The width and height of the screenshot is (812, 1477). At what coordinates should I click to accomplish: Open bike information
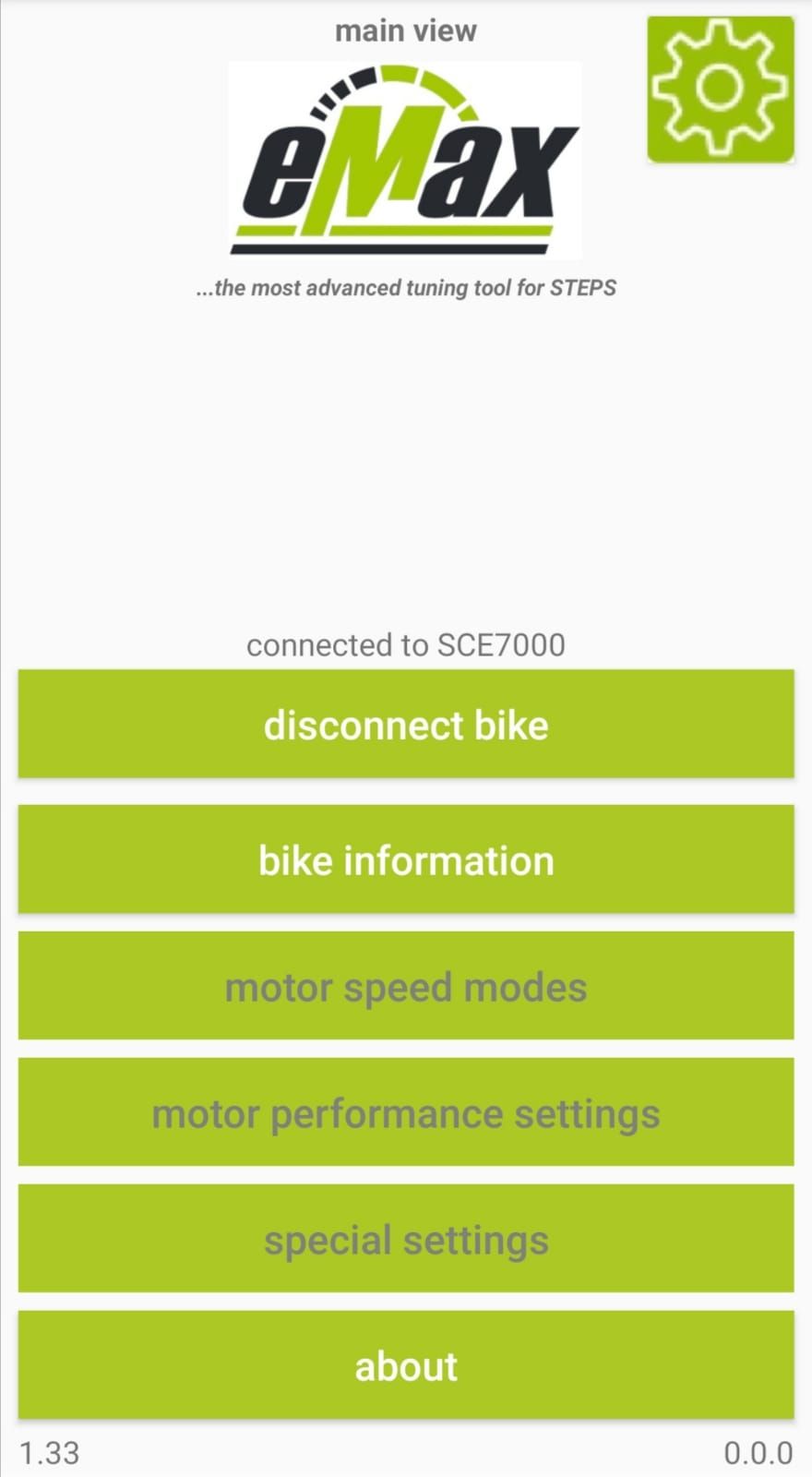coord(406,860)
